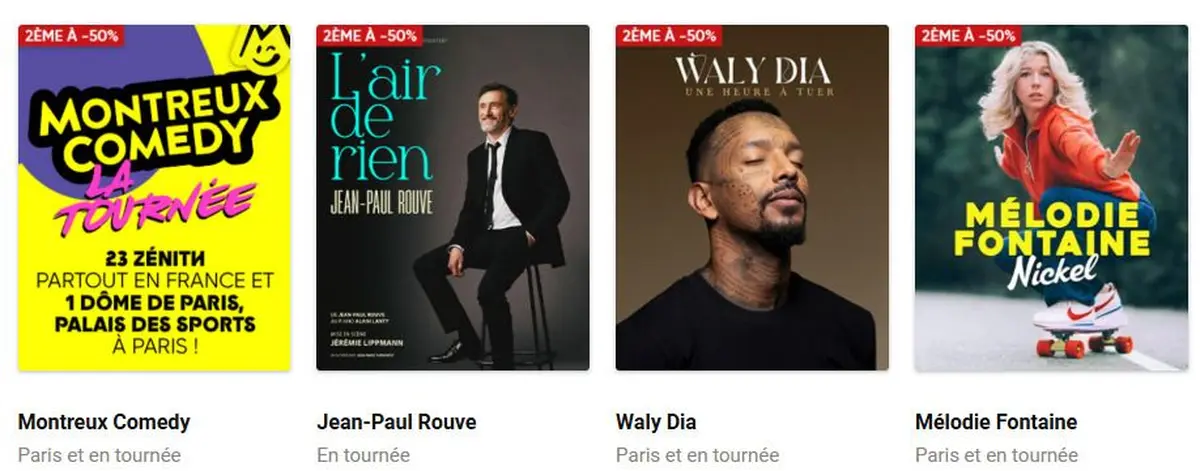View the Waly Dia show poster
The height and width of the screenshot is (471, 1200).
point(751,200)
